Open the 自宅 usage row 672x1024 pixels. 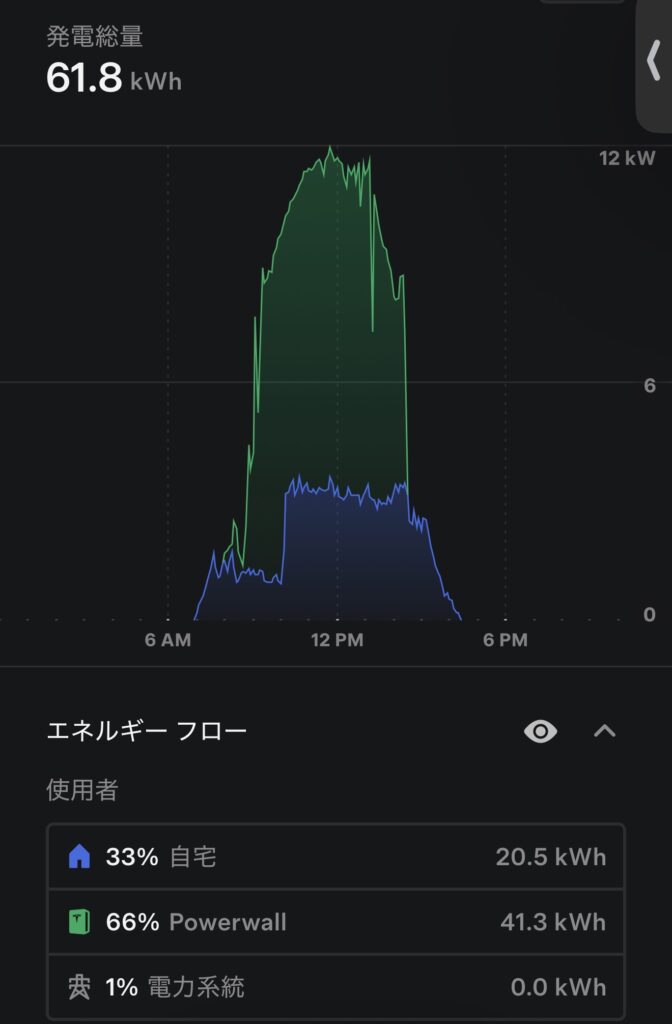(336, 857)
